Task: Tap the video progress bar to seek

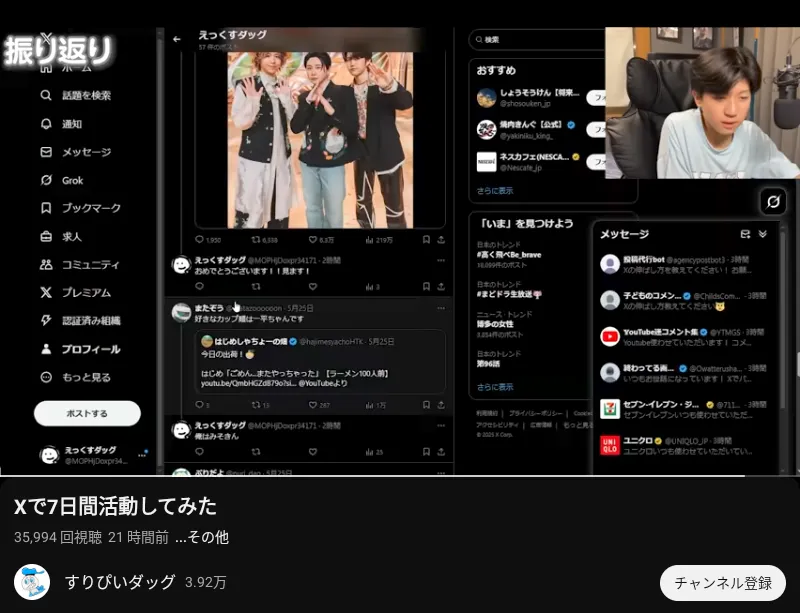Action: coord(400,476)
